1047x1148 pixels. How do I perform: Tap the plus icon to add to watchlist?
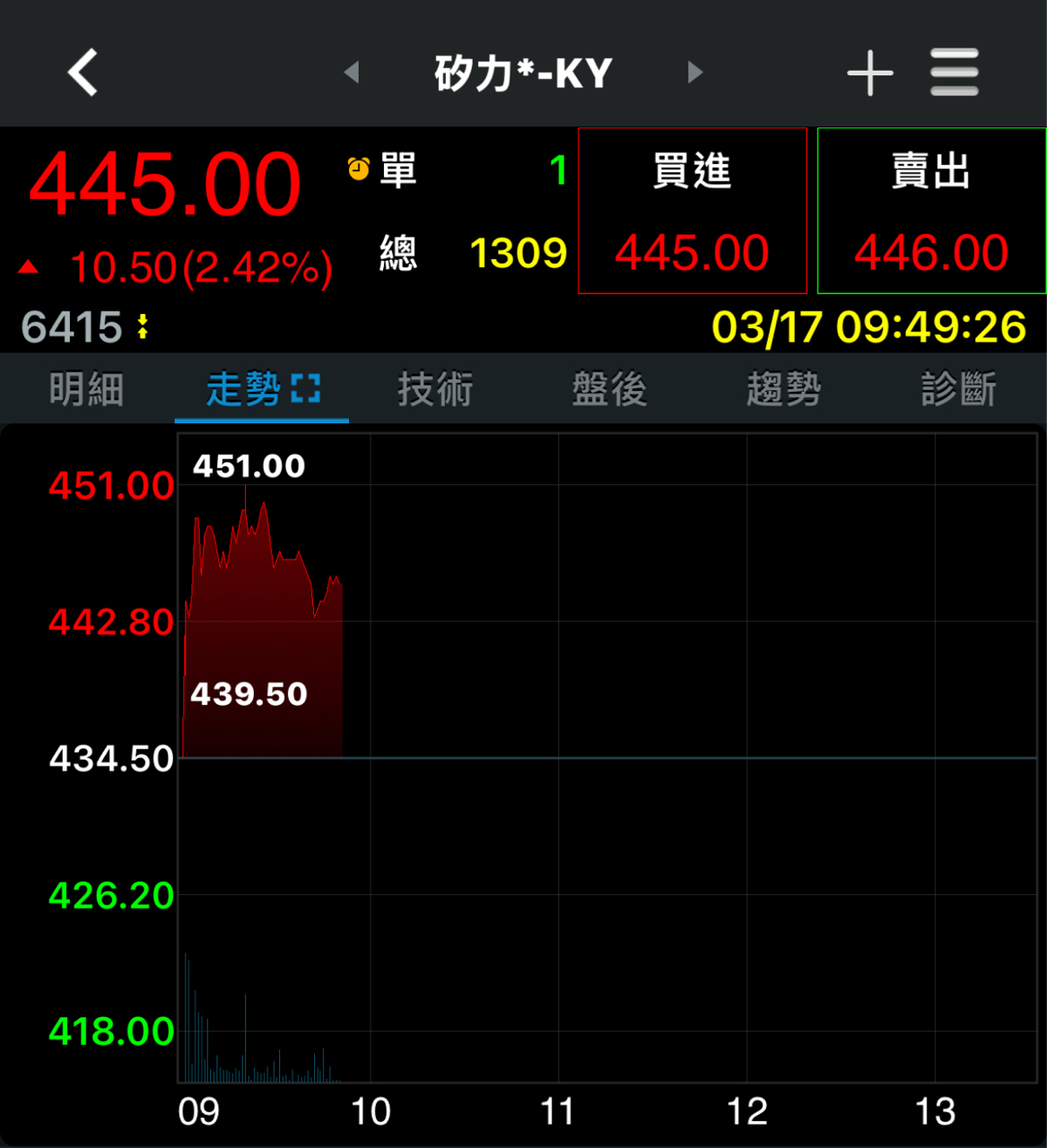coord(868,72)
